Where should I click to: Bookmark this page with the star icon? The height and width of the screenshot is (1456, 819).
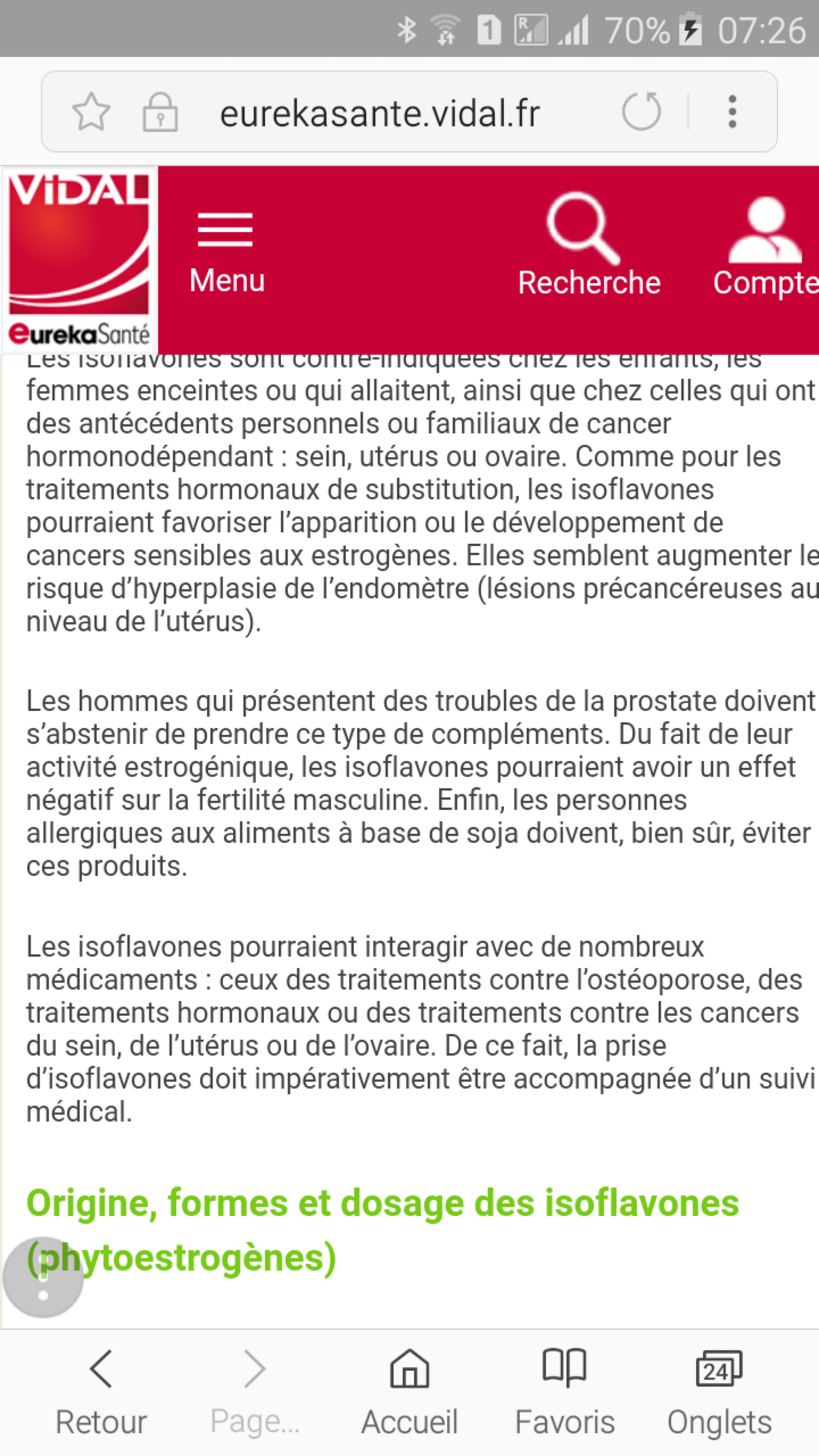coord(91,112)
